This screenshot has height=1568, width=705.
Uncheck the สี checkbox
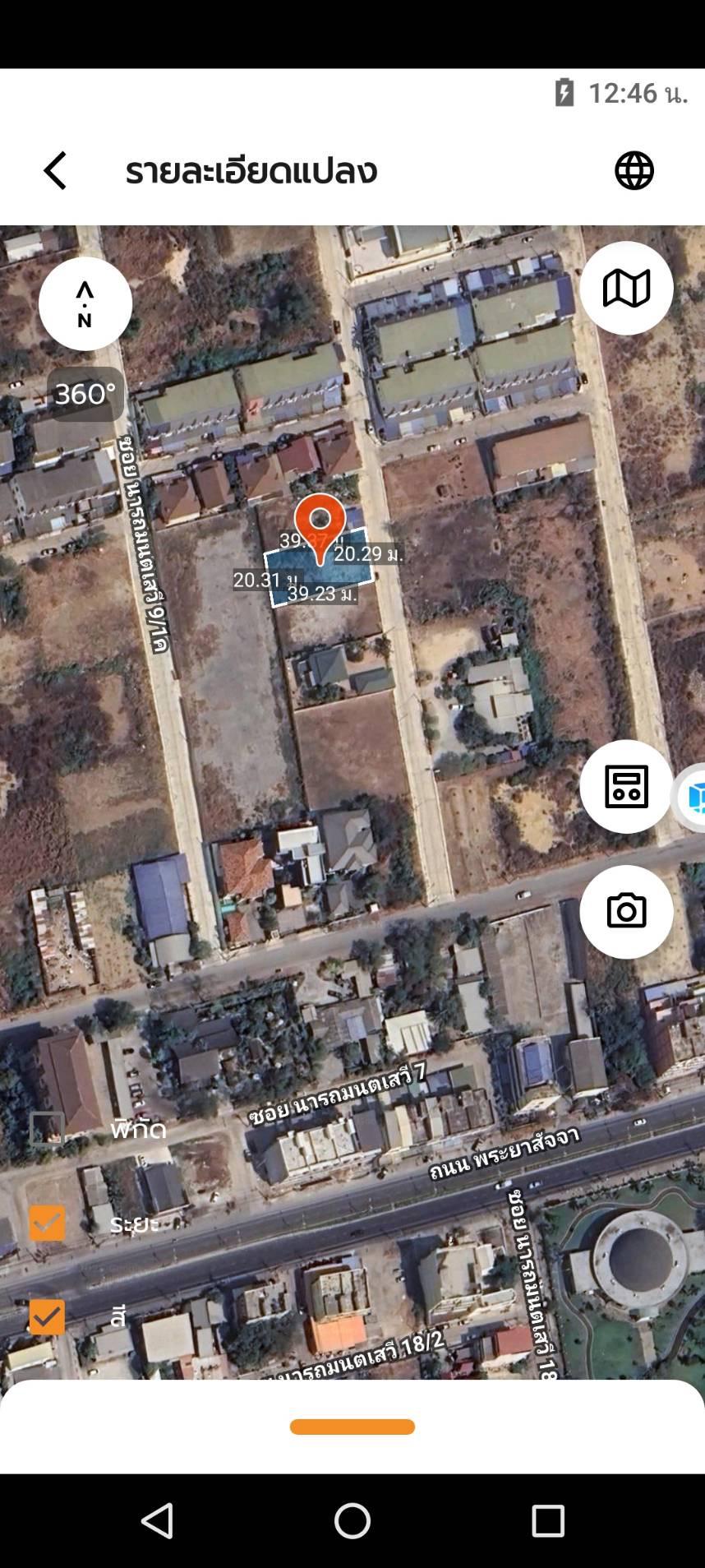[x=47, y=1316]
